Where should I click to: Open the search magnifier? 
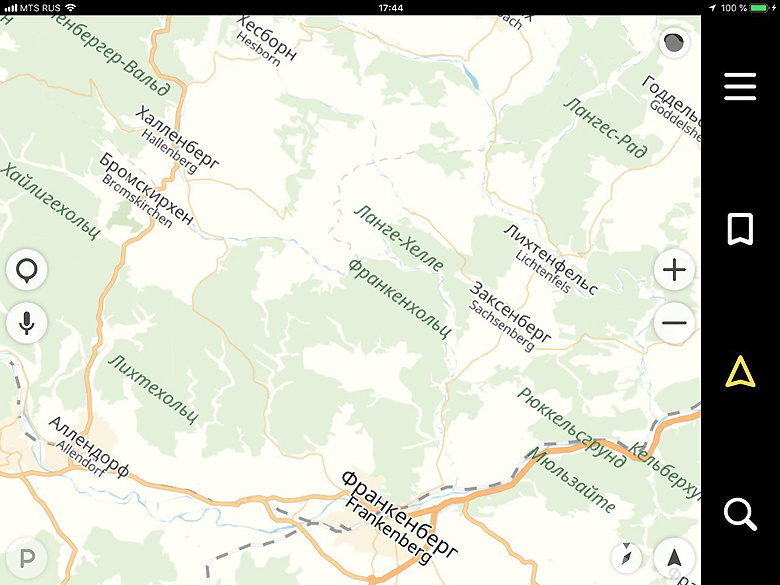(740, 514)
